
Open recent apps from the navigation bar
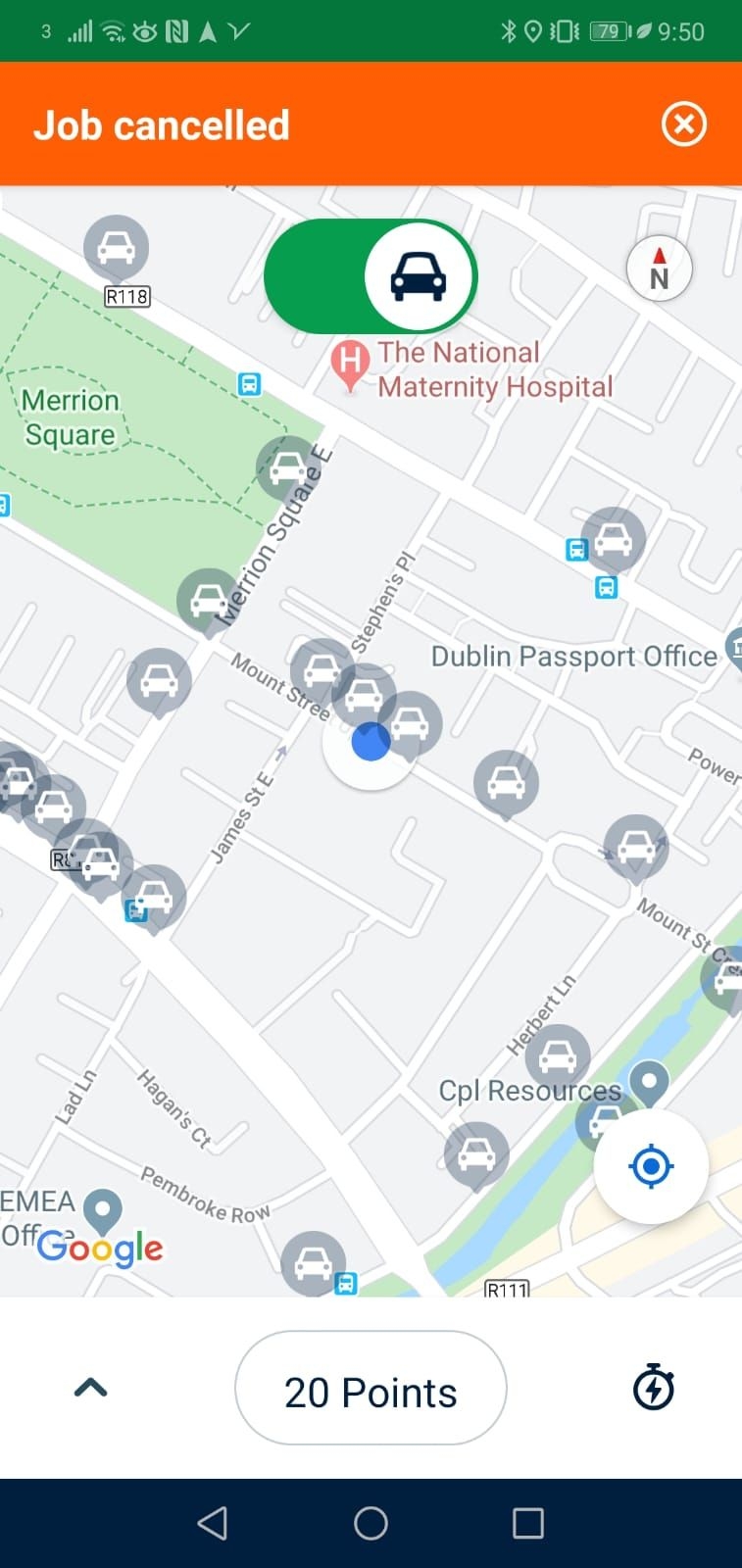tap(527, 1523)
